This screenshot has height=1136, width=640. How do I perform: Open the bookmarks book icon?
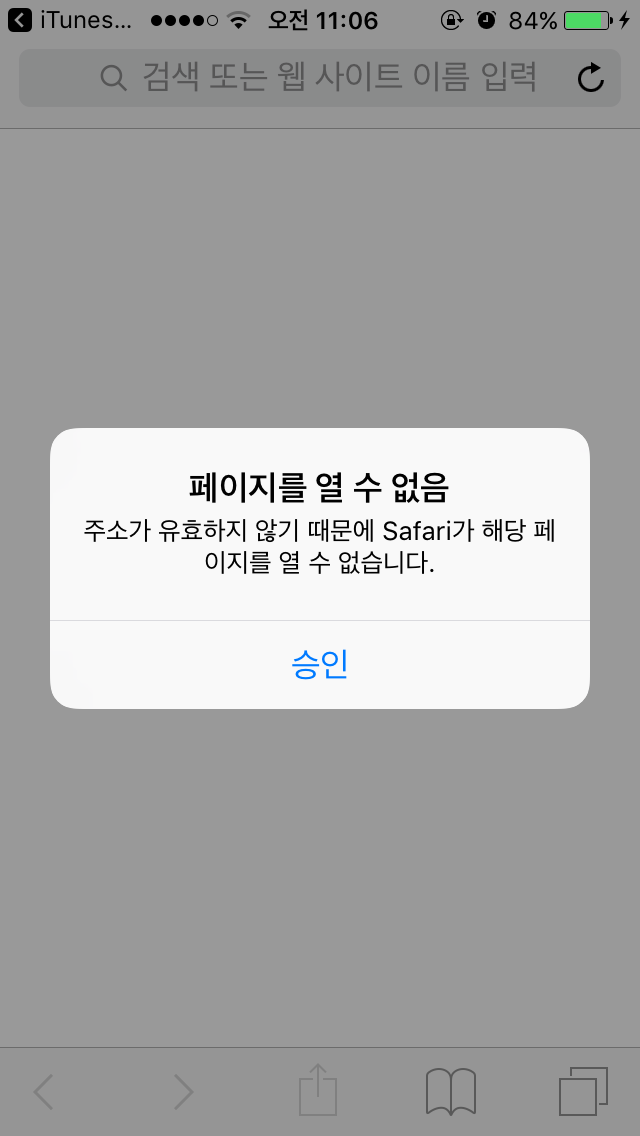click(450, 1091)
